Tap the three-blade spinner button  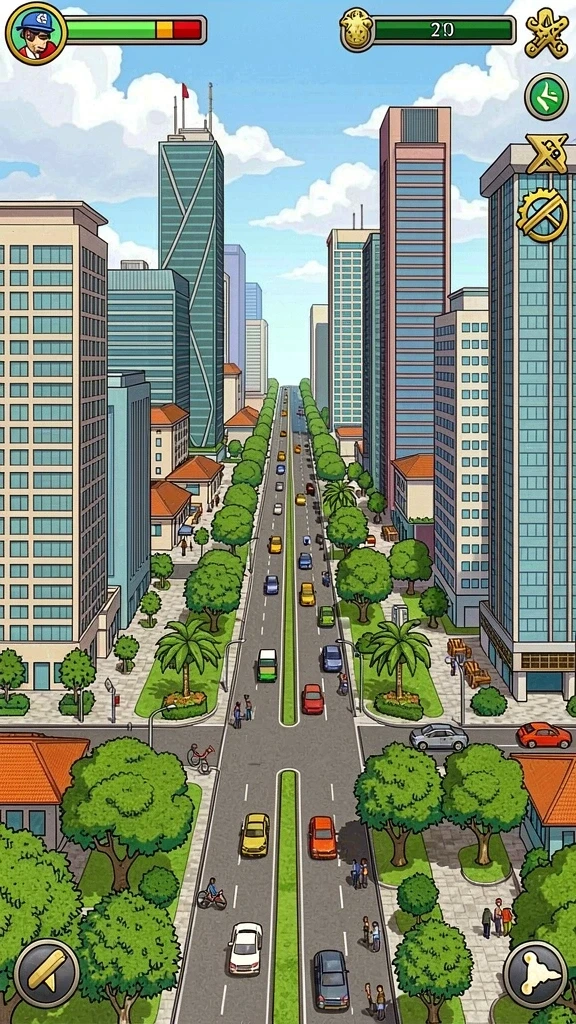coord(535,974)
